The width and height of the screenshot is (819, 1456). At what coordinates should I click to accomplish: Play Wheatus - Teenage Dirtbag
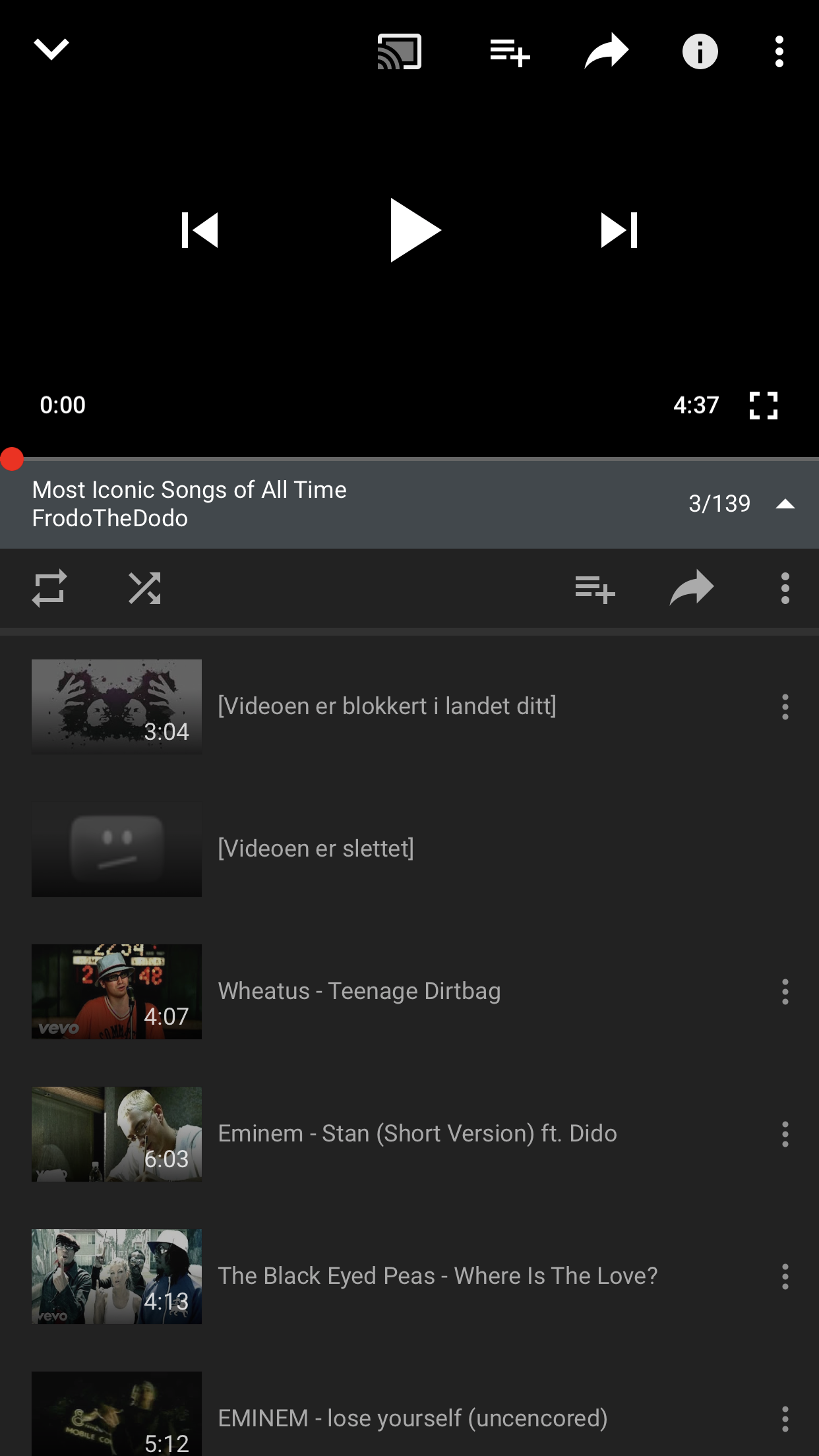point(359,991)
